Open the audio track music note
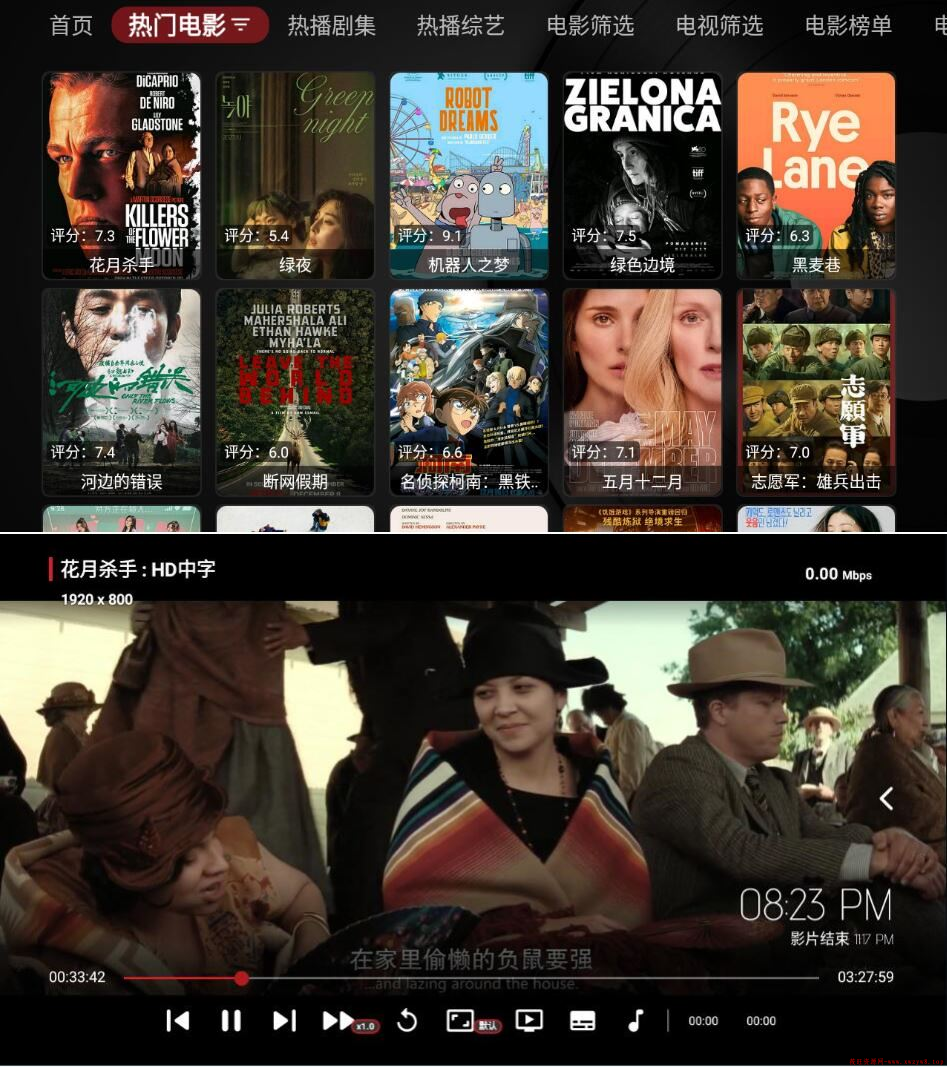The image size is (947, 1067). (635, 1021)
